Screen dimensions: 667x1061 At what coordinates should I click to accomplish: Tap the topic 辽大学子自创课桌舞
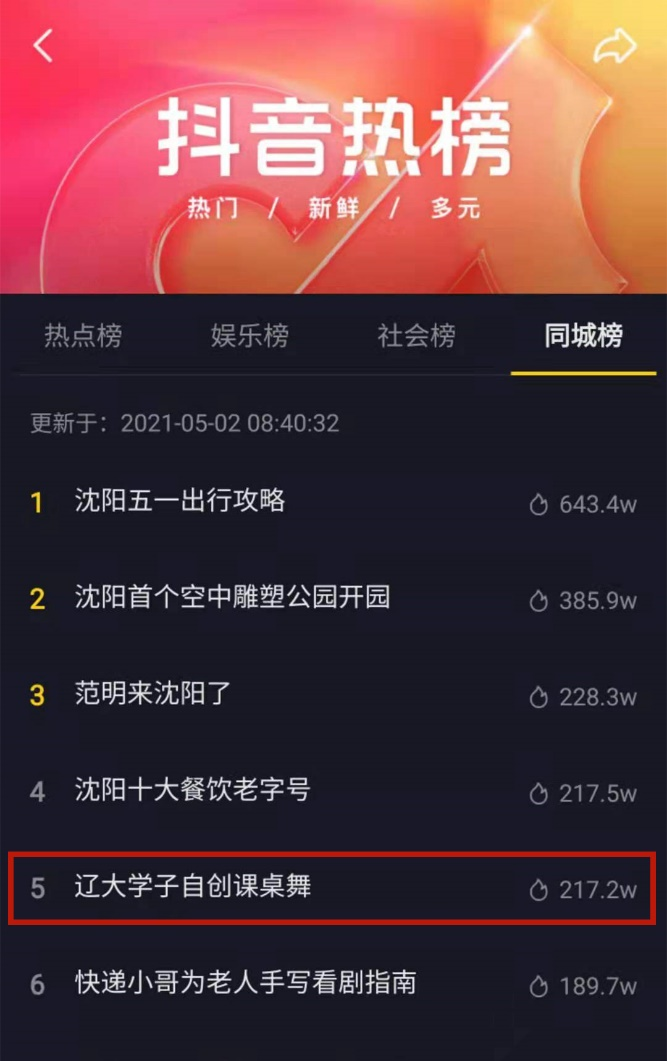coord(192,887)
